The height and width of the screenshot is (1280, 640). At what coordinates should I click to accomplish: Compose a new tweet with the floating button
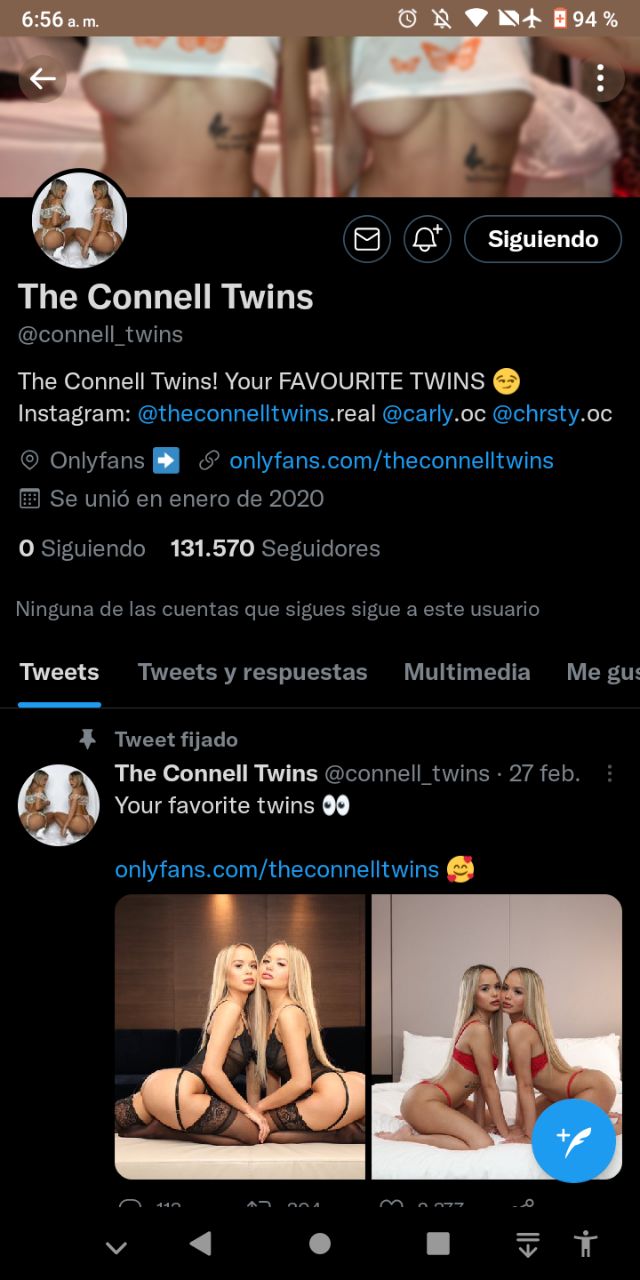click(574, 1141)
